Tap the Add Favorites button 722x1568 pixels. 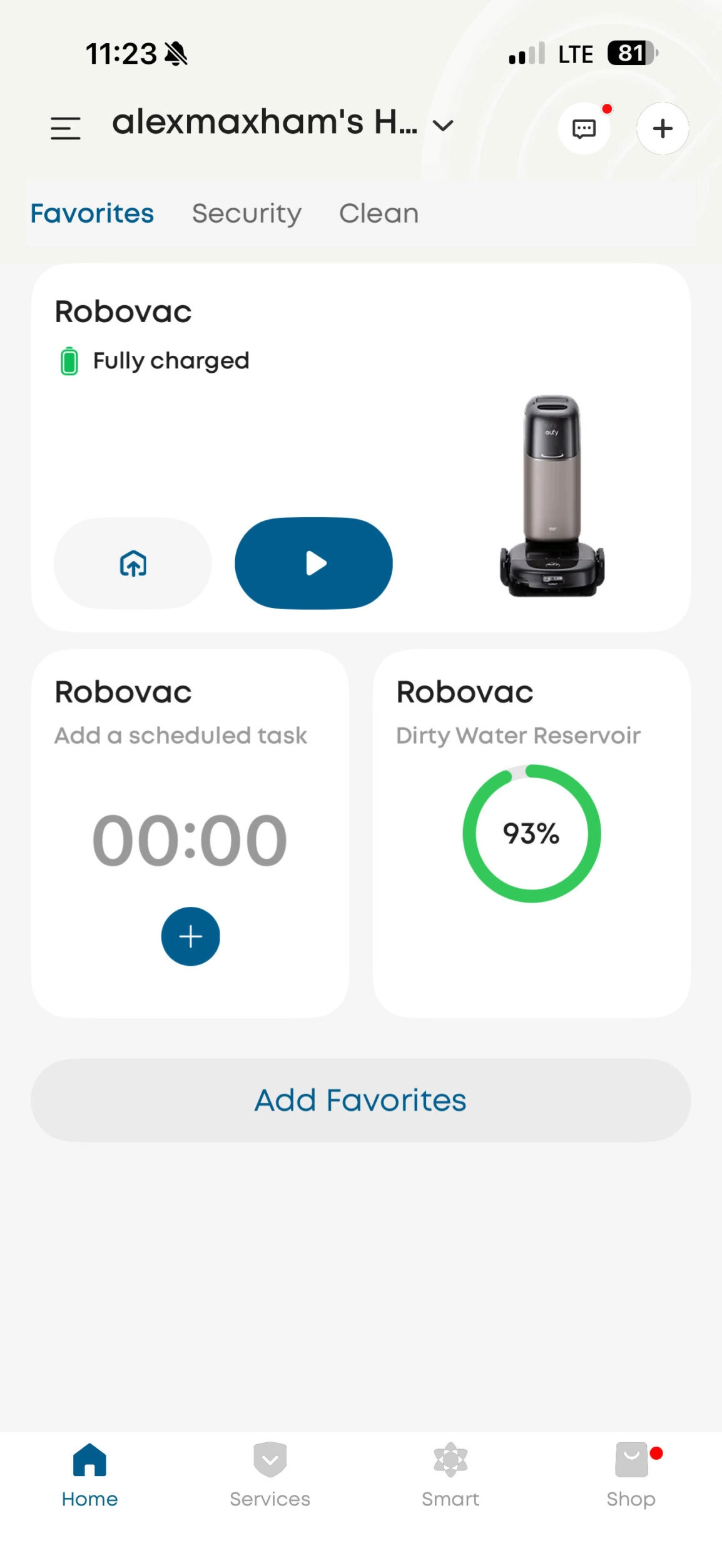[x=360, y=1100]
